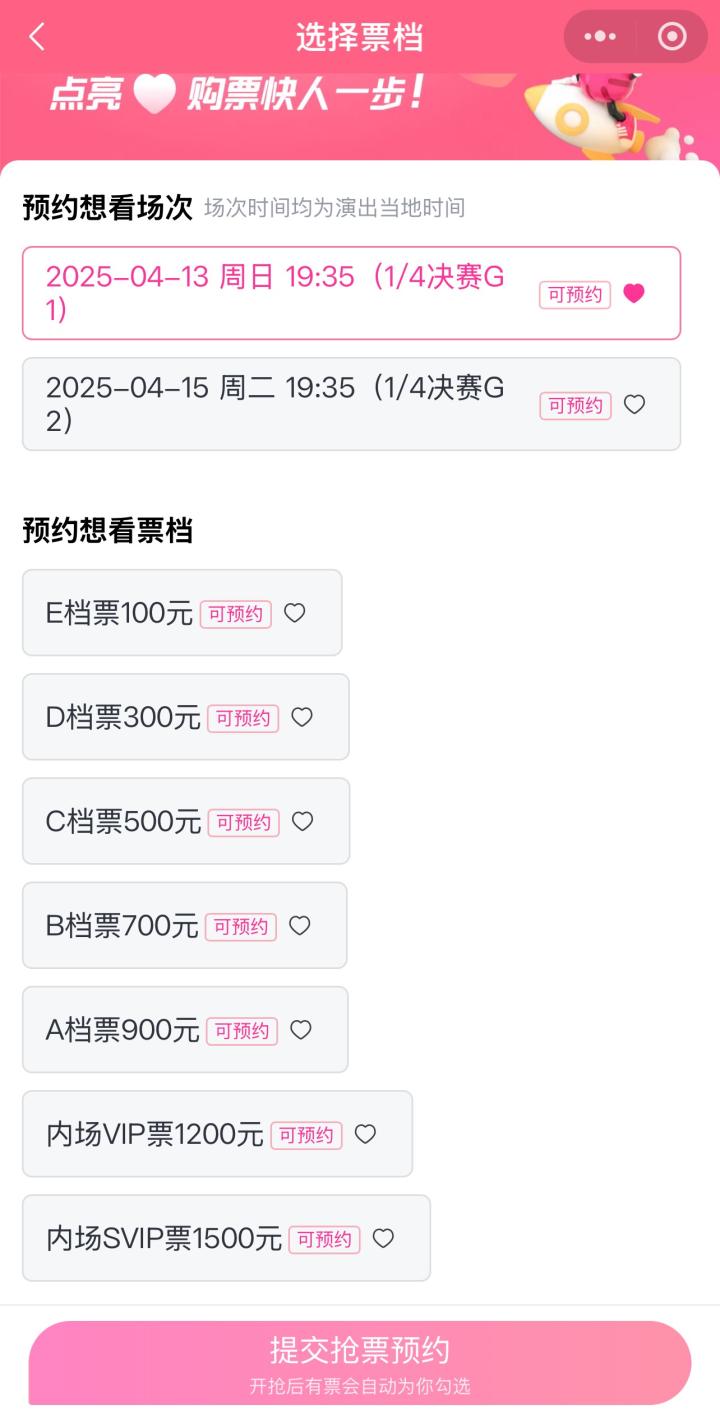Close the mini program with the circle button
720x1428 pixels.
coord(672,37)
